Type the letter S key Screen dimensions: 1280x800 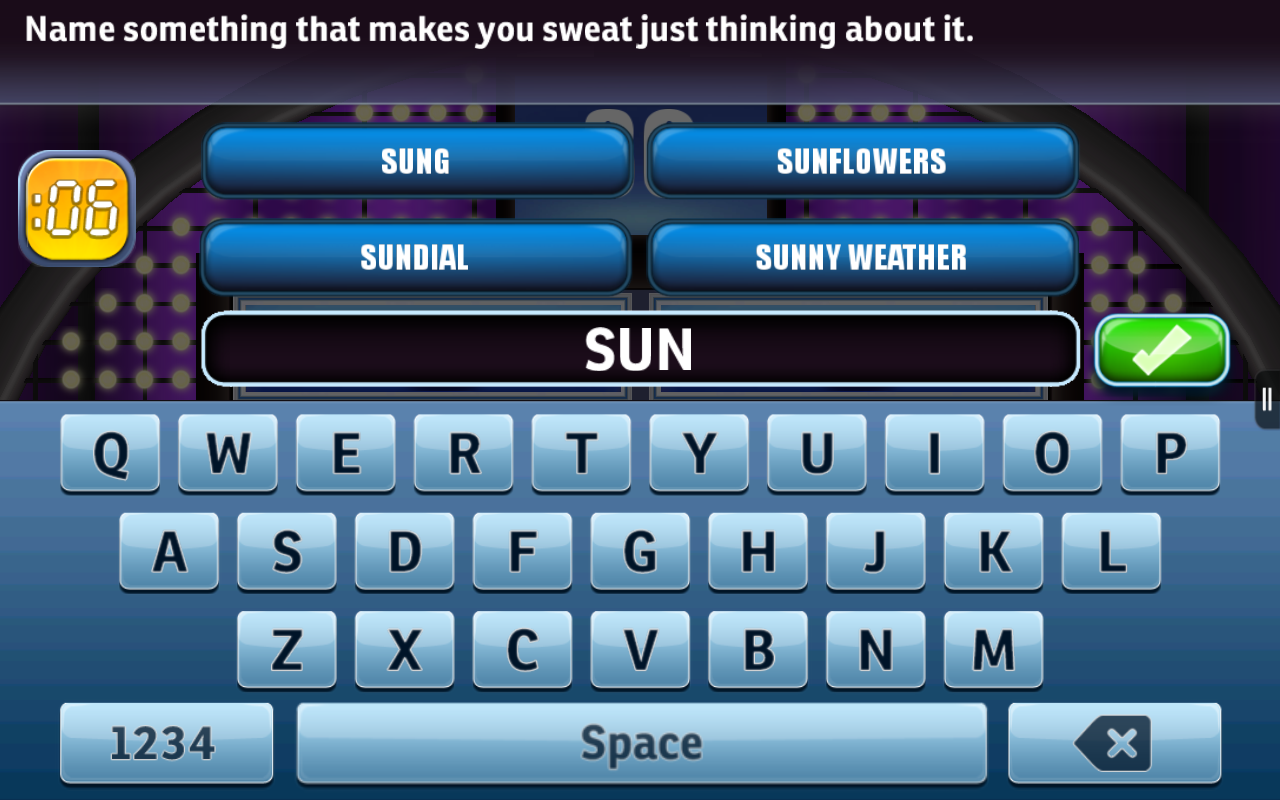(x=287, y=551)
